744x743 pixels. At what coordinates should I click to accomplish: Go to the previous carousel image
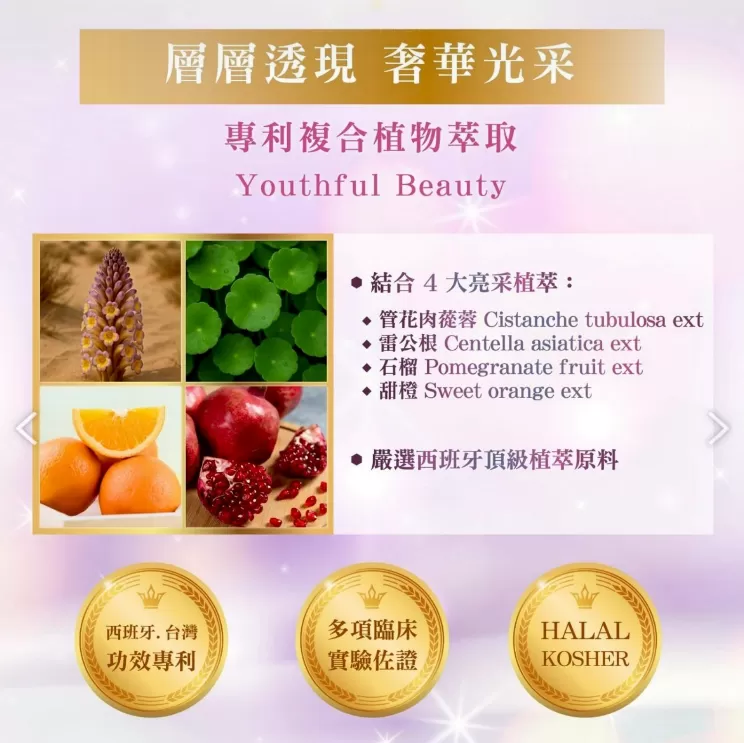click(x=27, y=428)
